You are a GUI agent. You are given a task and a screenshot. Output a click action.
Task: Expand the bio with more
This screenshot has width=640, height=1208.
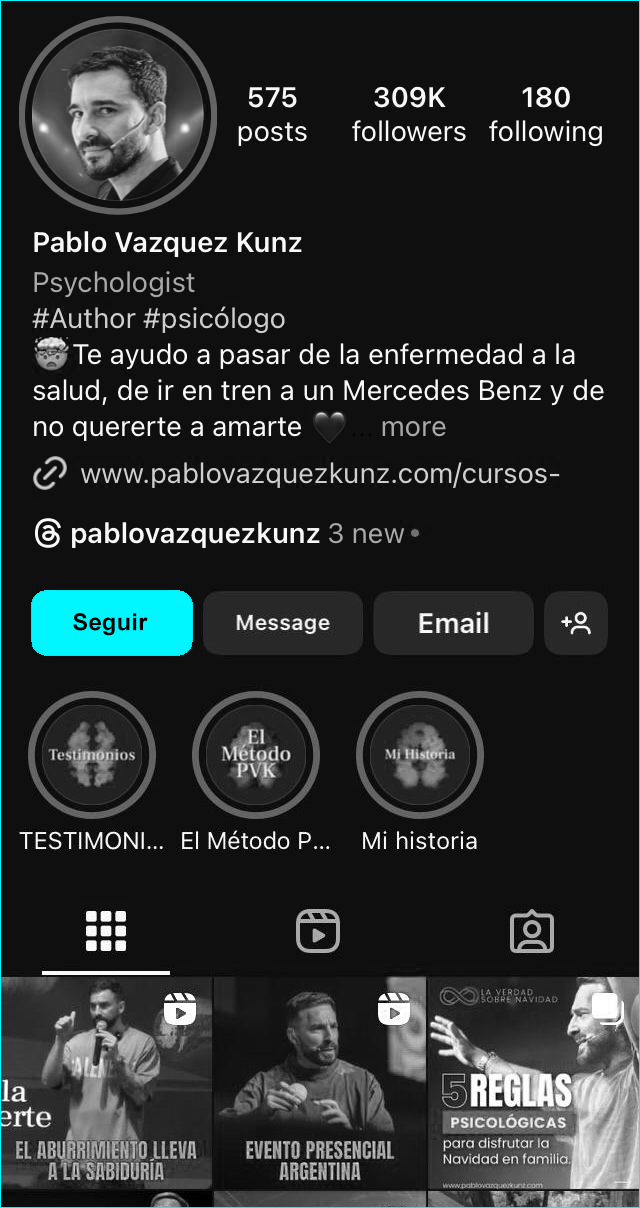point(413,427)
